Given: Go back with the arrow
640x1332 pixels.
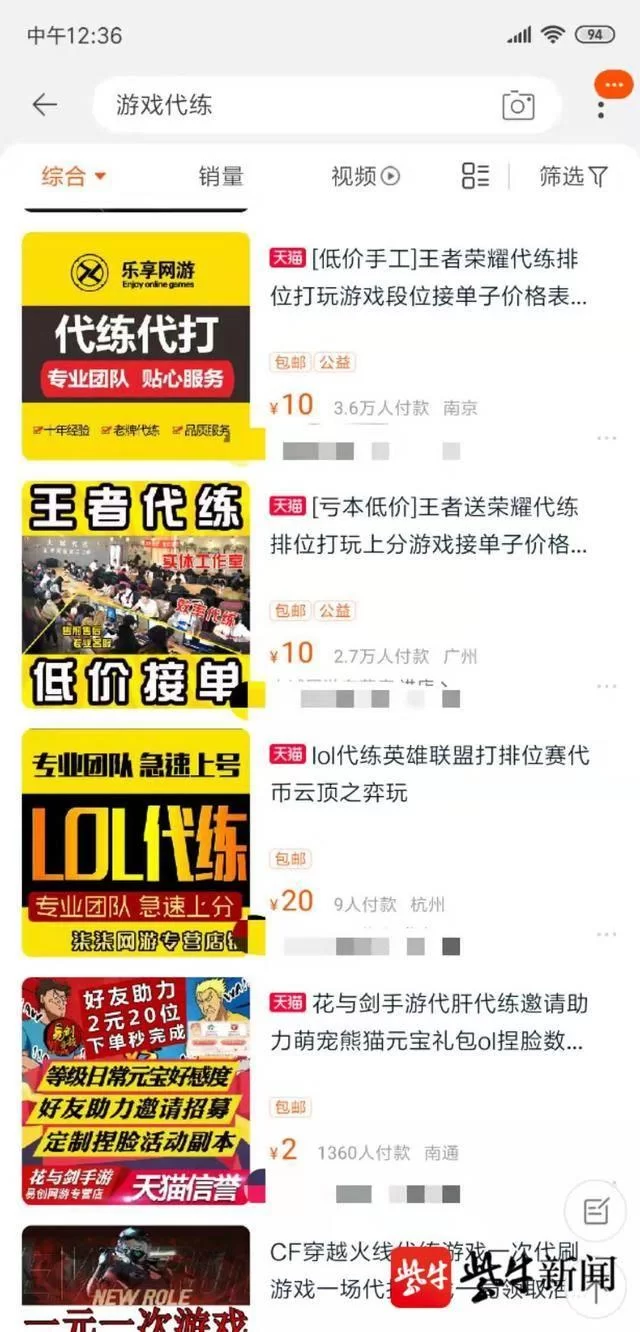Looking at the screenshot, I should 45,104.
